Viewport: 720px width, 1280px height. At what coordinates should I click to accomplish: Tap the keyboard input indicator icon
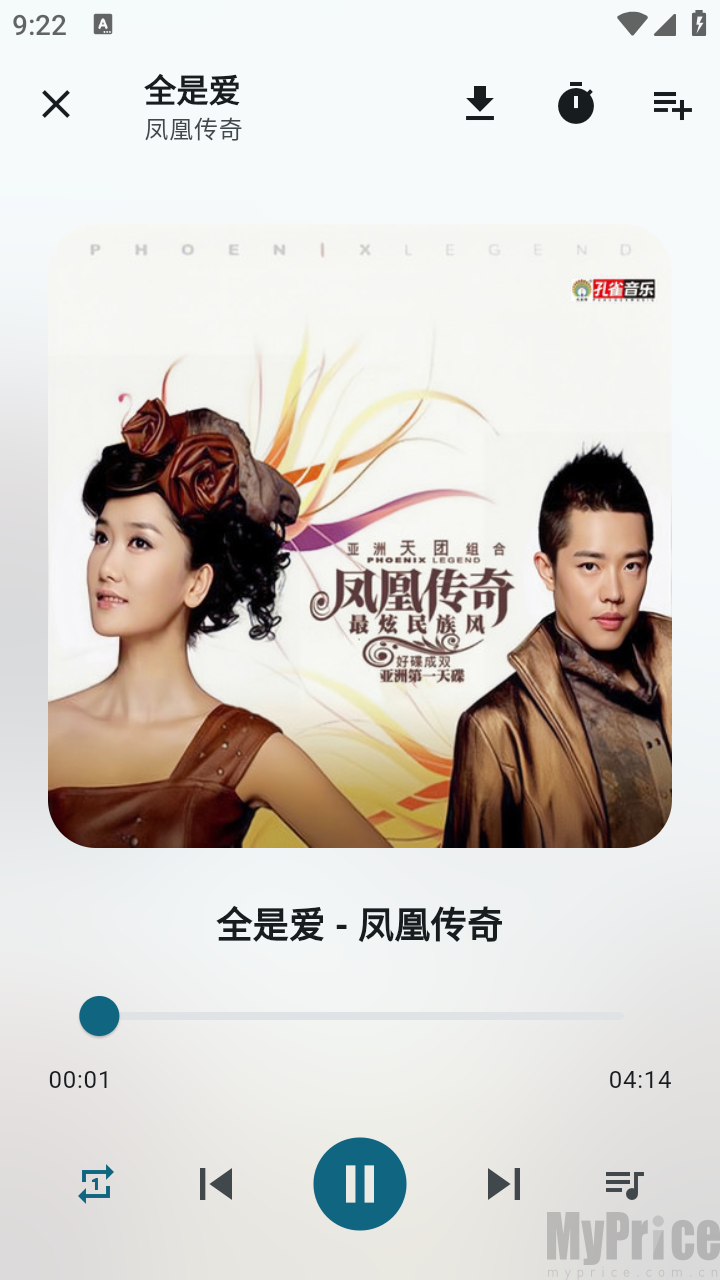[x=104, y=25]
